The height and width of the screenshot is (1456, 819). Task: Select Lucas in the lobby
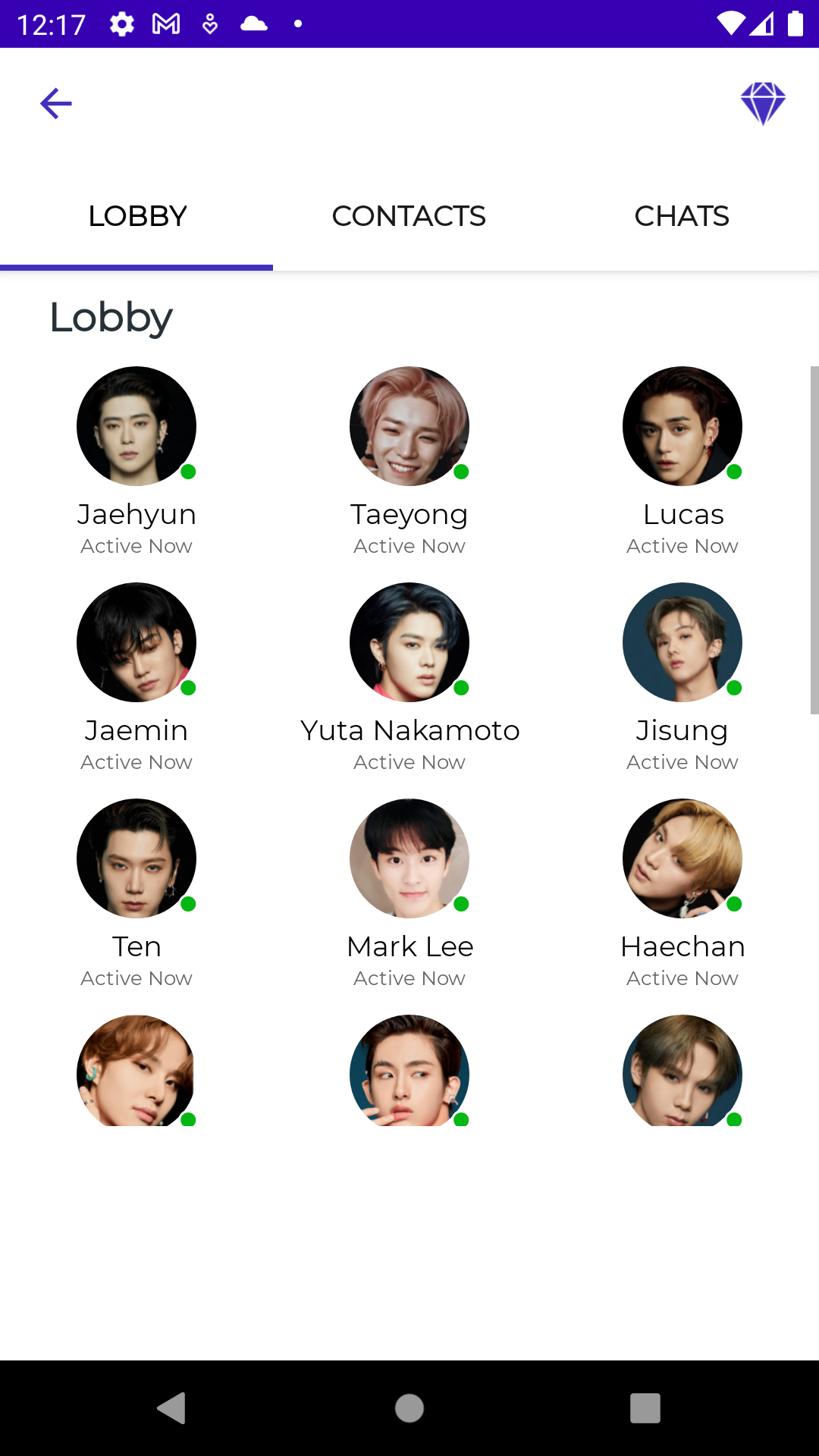(682, 427)
